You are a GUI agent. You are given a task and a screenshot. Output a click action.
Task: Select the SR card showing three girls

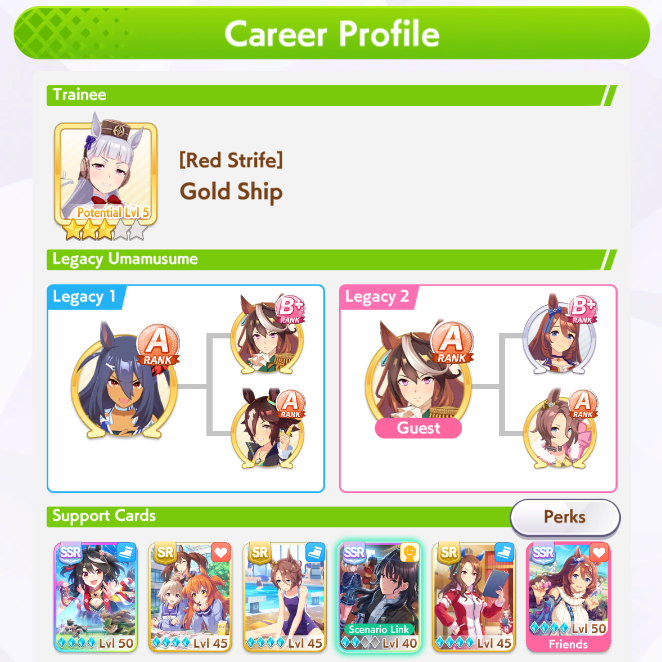[x=190, y=596]
